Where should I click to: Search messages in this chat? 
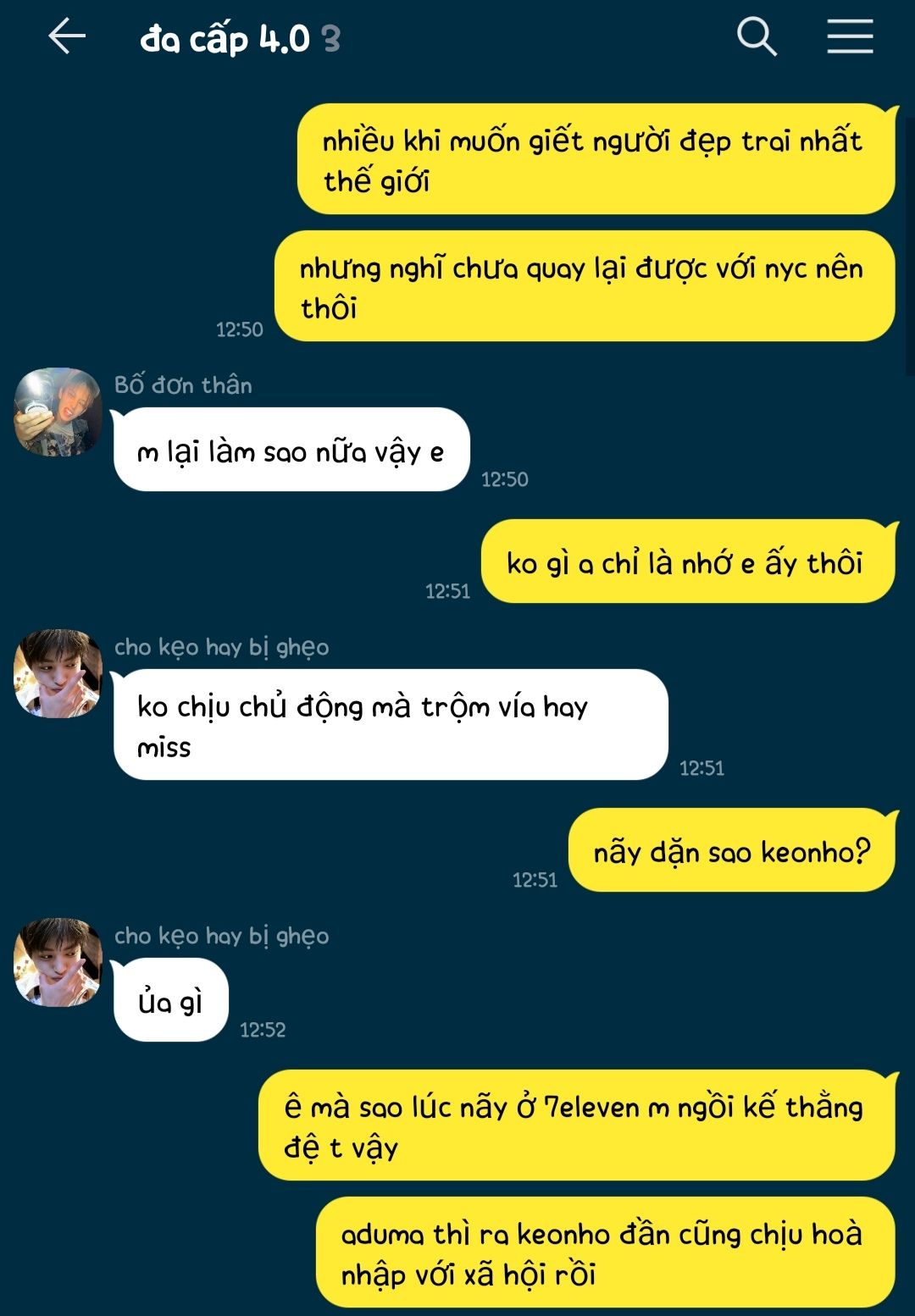coord(756,37)
